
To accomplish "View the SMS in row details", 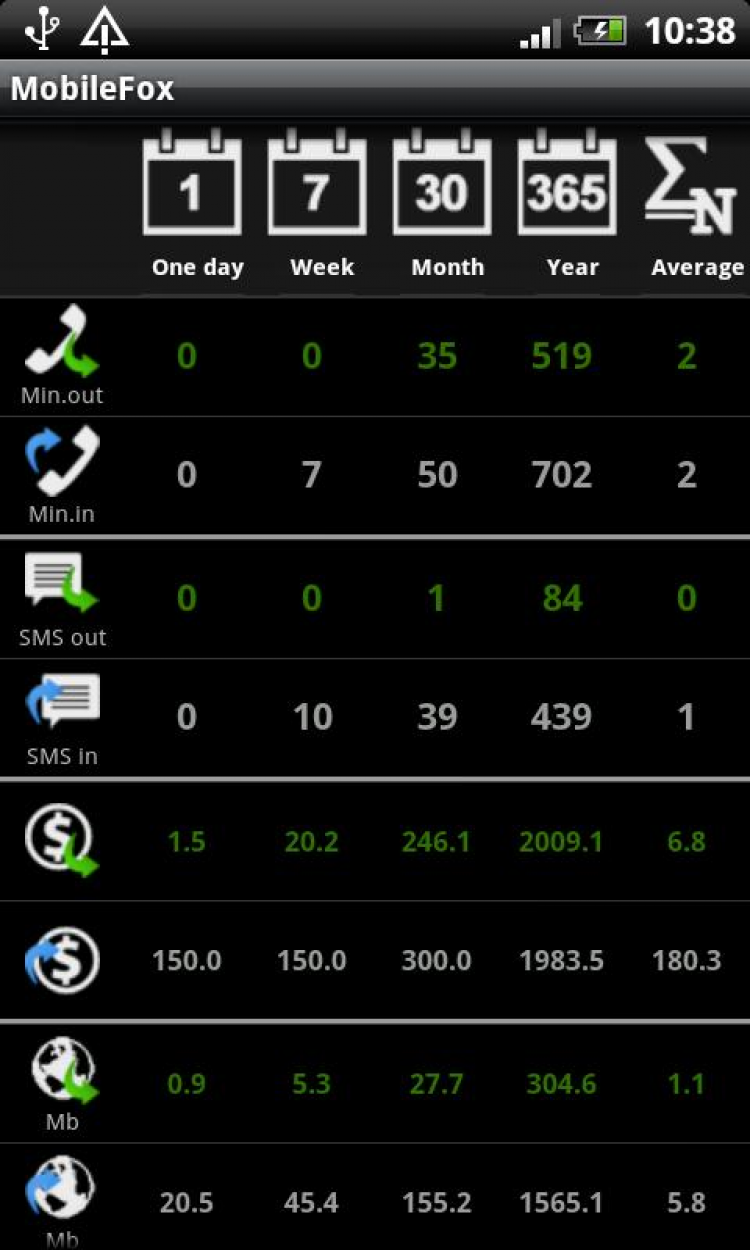I will 62,717.
